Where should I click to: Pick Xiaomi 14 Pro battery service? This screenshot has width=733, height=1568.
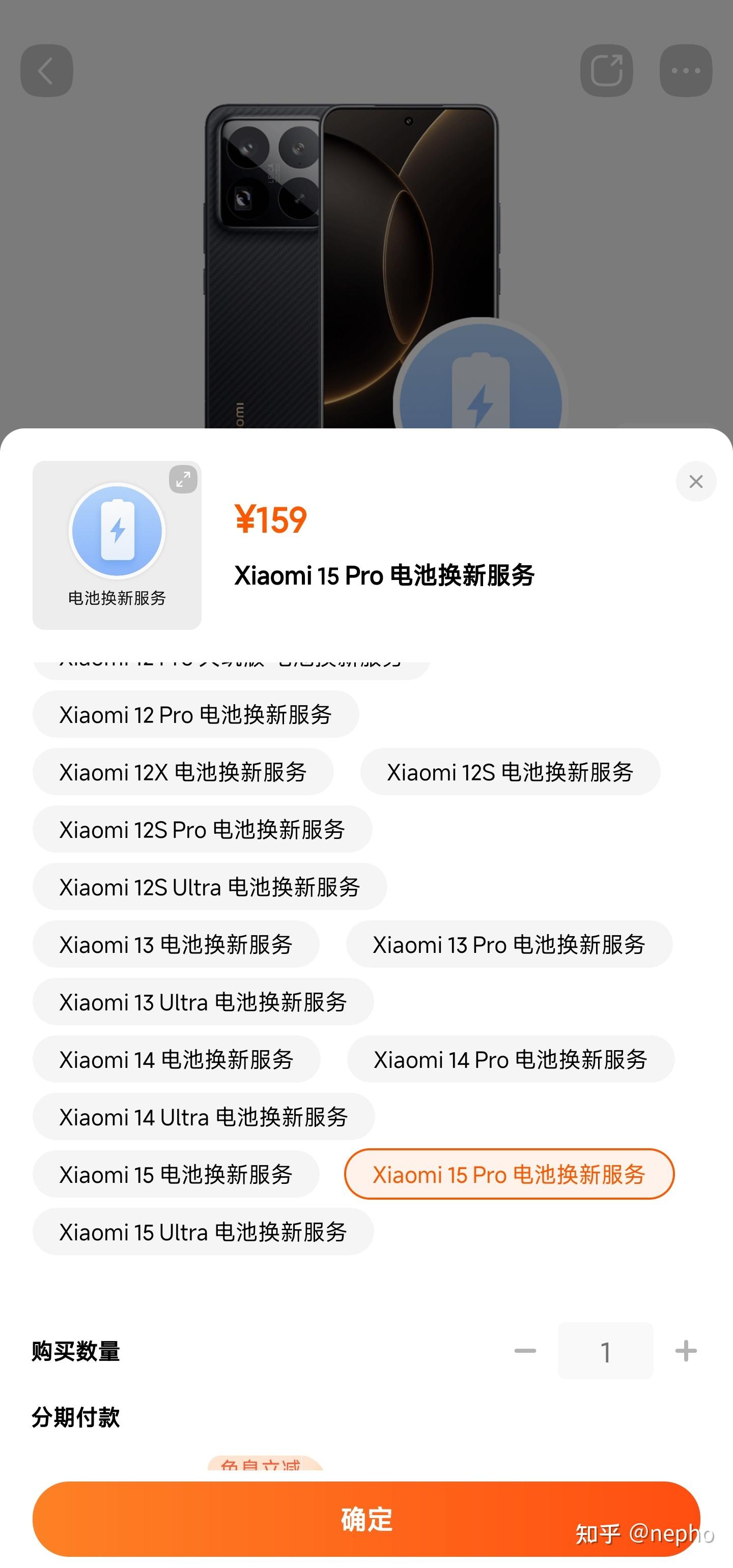(x=511, y=1059)
